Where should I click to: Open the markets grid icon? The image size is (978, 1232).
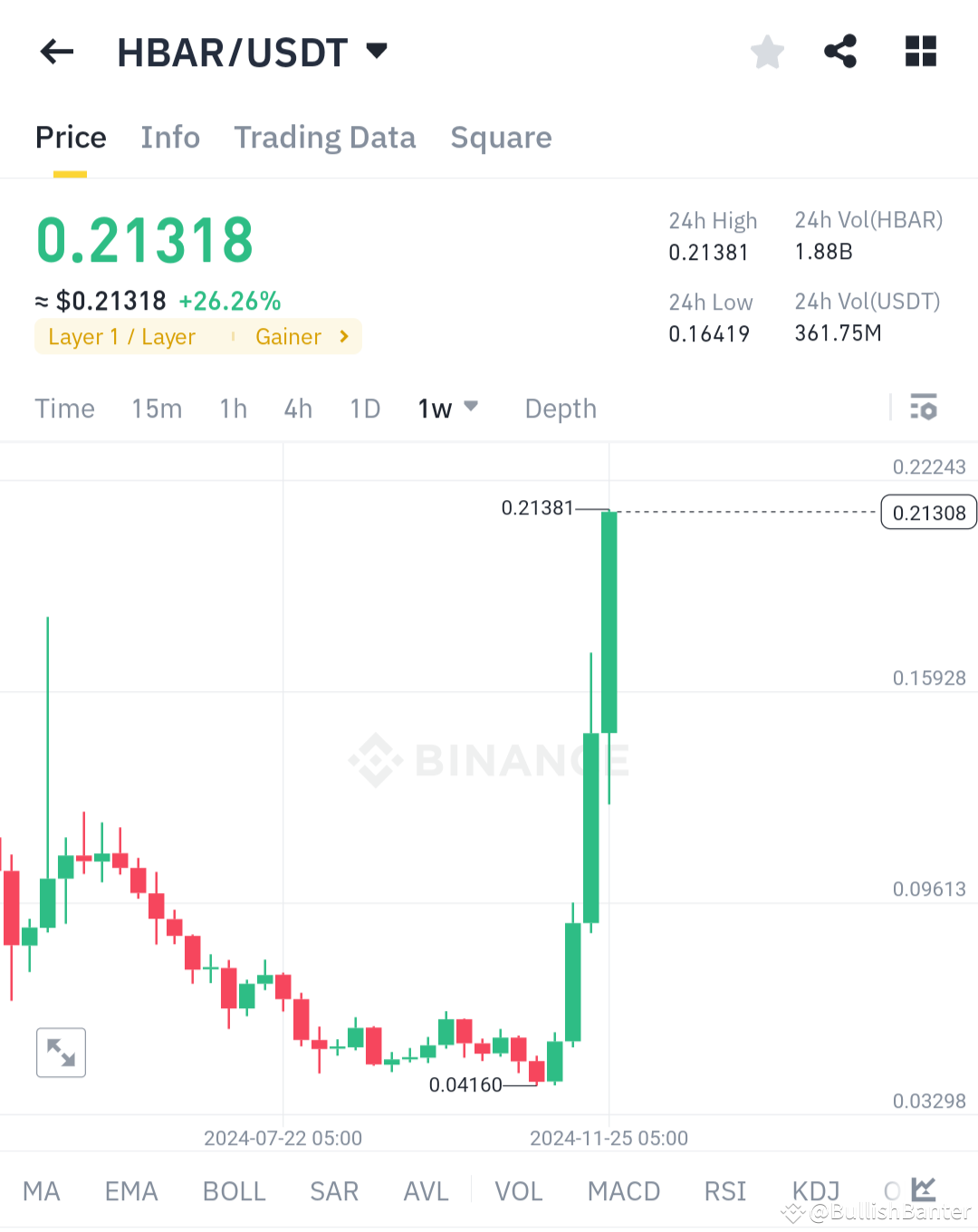pyautogui.click(x=921, y=52)
